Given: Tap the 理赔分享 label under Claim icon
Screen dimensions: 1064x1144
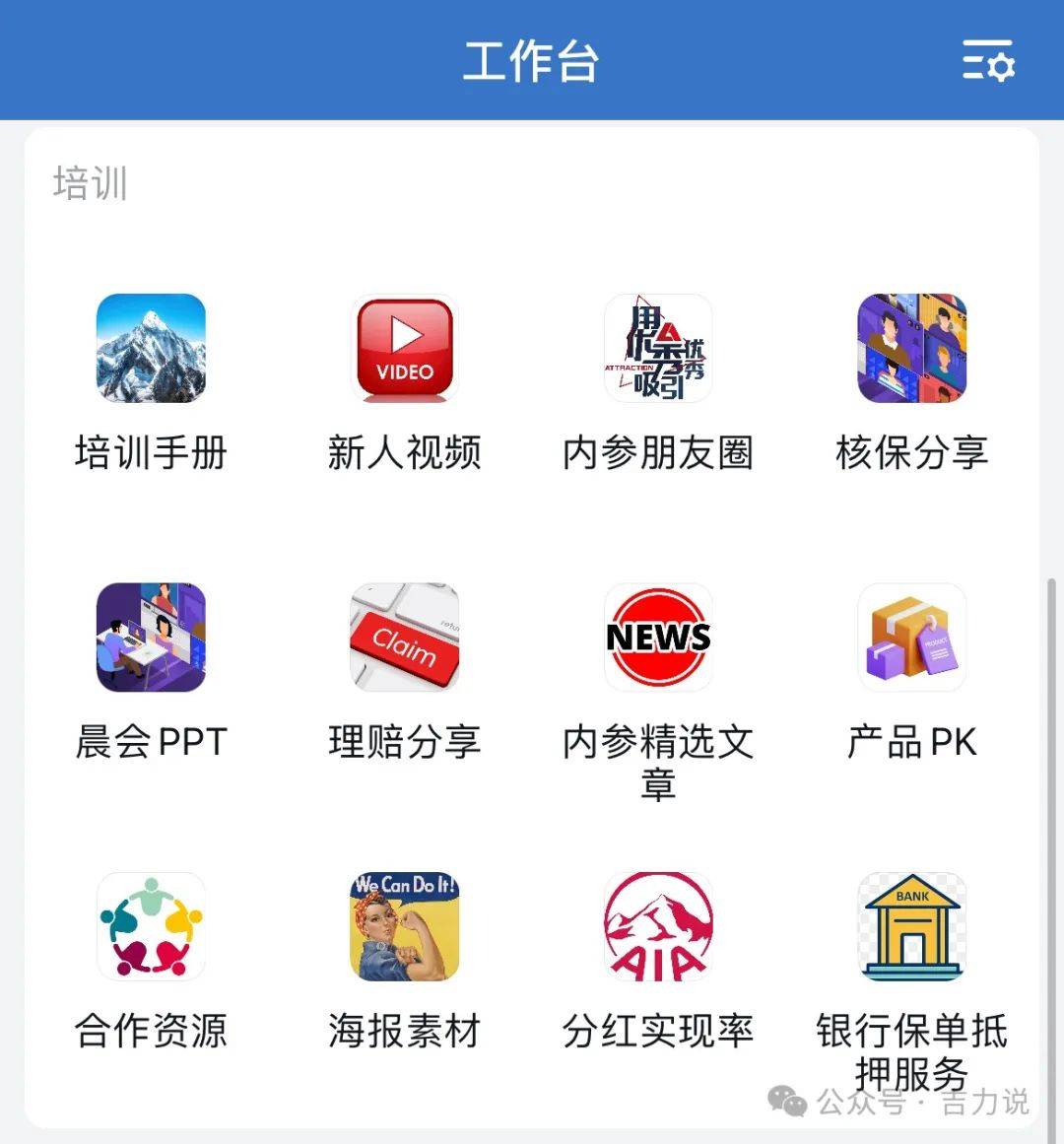Looking at the screenshot, I should (x=405, y=743).
